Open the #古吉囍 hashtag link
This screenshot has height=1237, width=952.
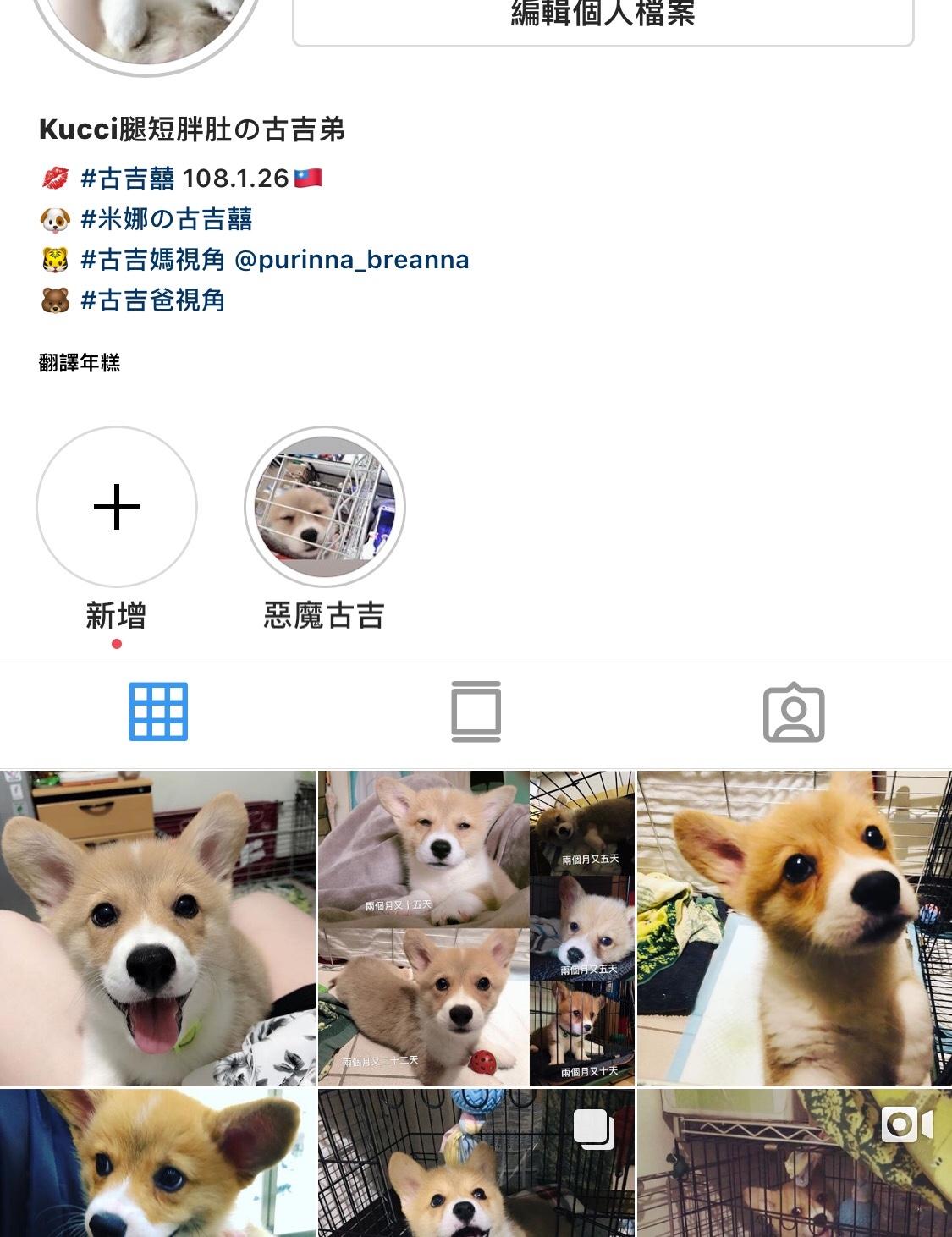pyautogui.click(x=127, y=179)
